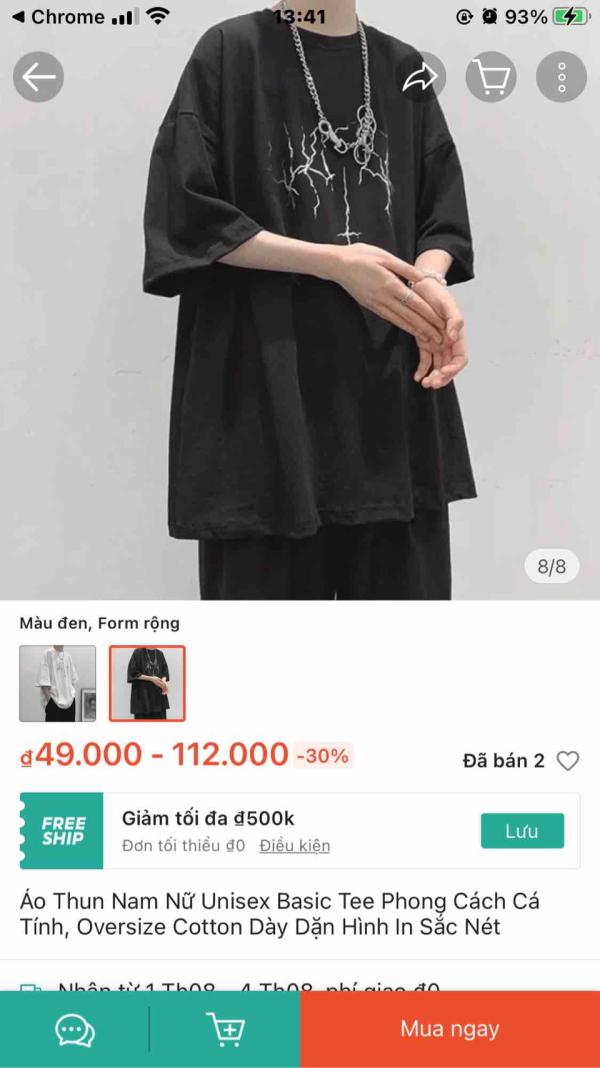Tap Mua ngay to buy now
Screen dimensions: 600x1068
(x=450, y=1029)
